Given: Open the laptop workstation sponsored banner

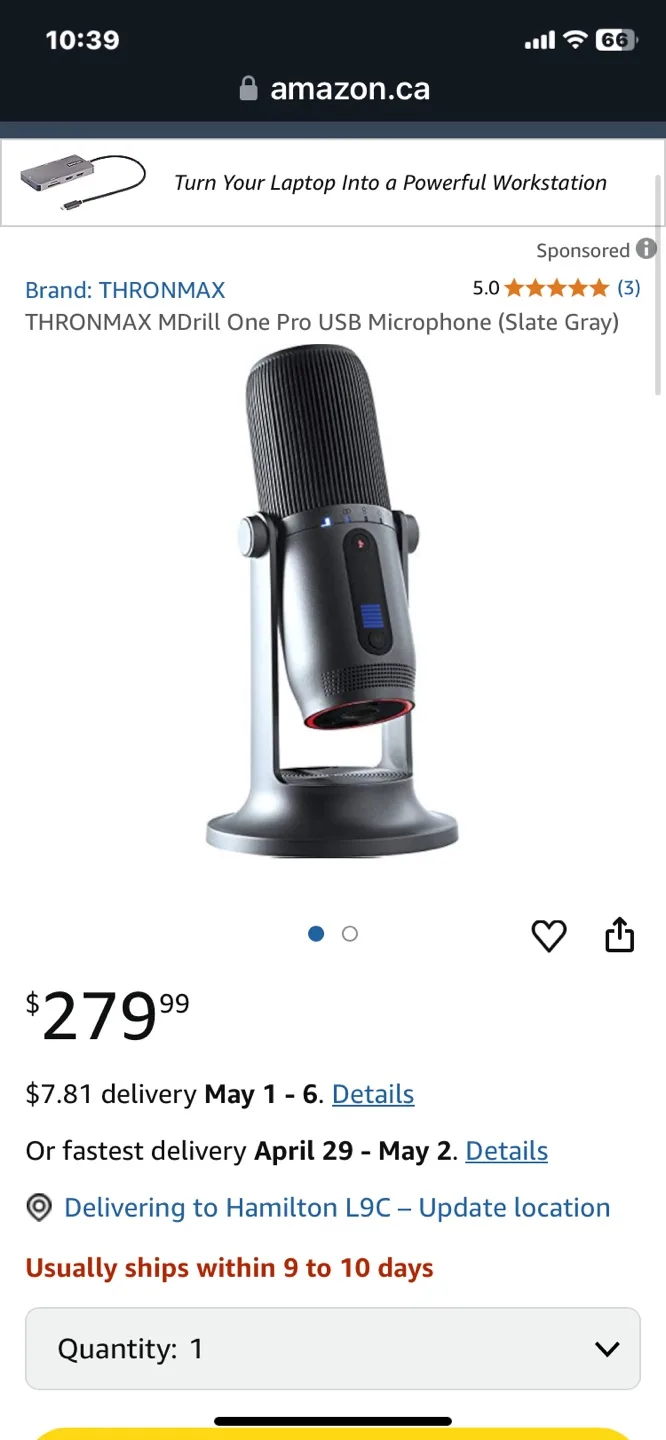Looking at the screenshot, I should (x=332, y=182).
